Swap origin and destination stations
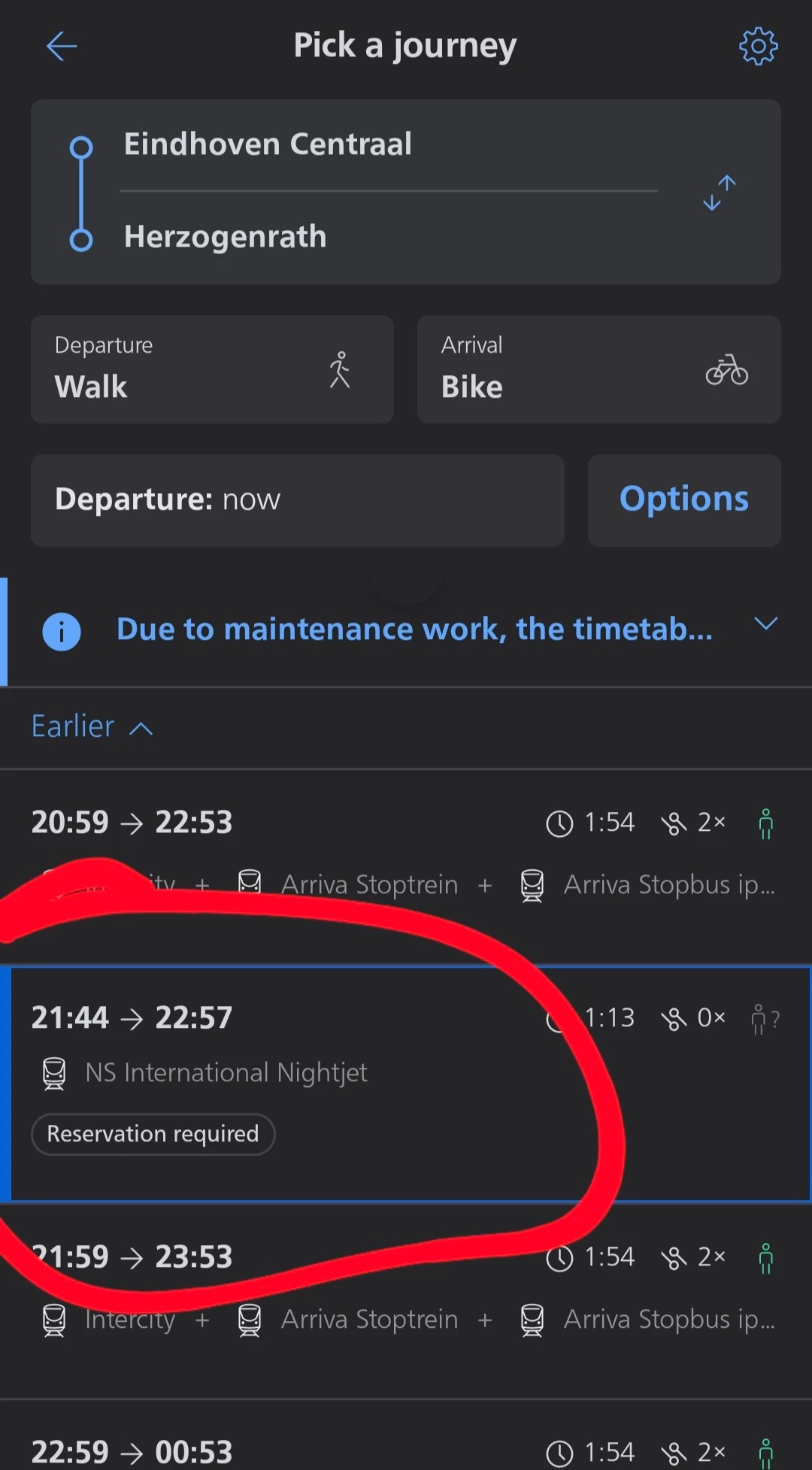 pyautogui.click(x=719, y=193)
